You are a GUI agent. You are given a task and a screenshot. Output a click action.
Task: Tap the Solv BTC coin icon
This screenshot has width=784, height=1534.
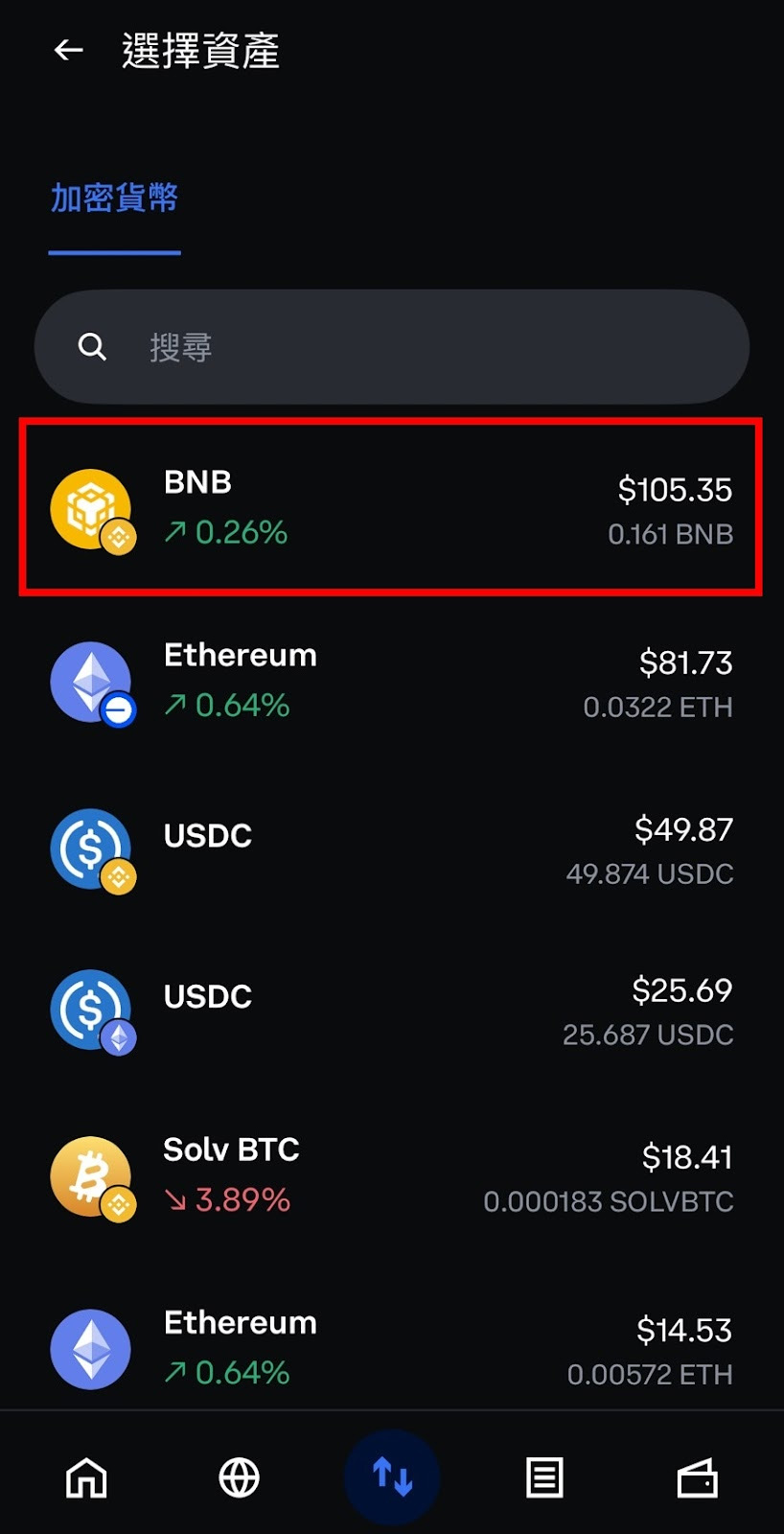[x=90, y=1174]
